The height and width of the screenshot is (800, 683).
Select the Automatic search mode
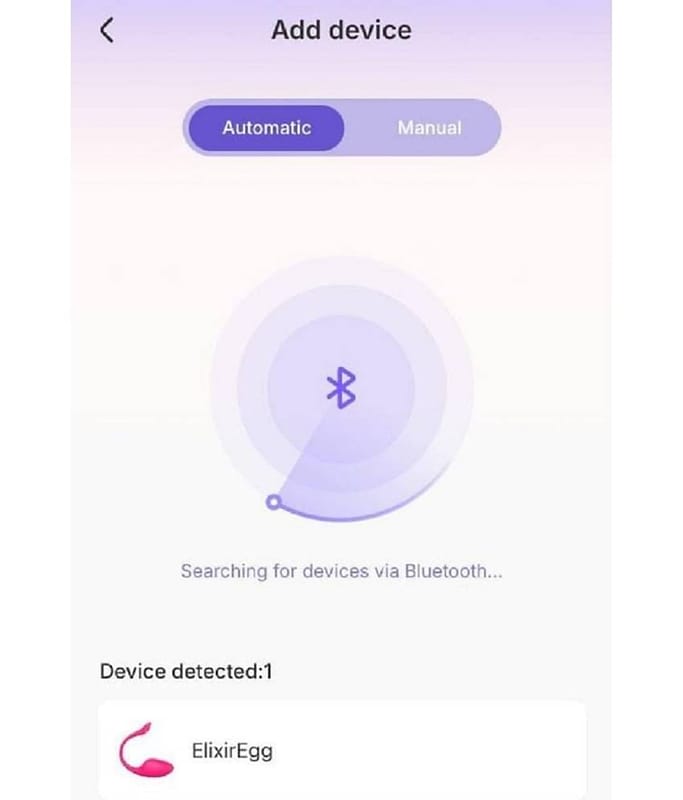coord(266,128)
